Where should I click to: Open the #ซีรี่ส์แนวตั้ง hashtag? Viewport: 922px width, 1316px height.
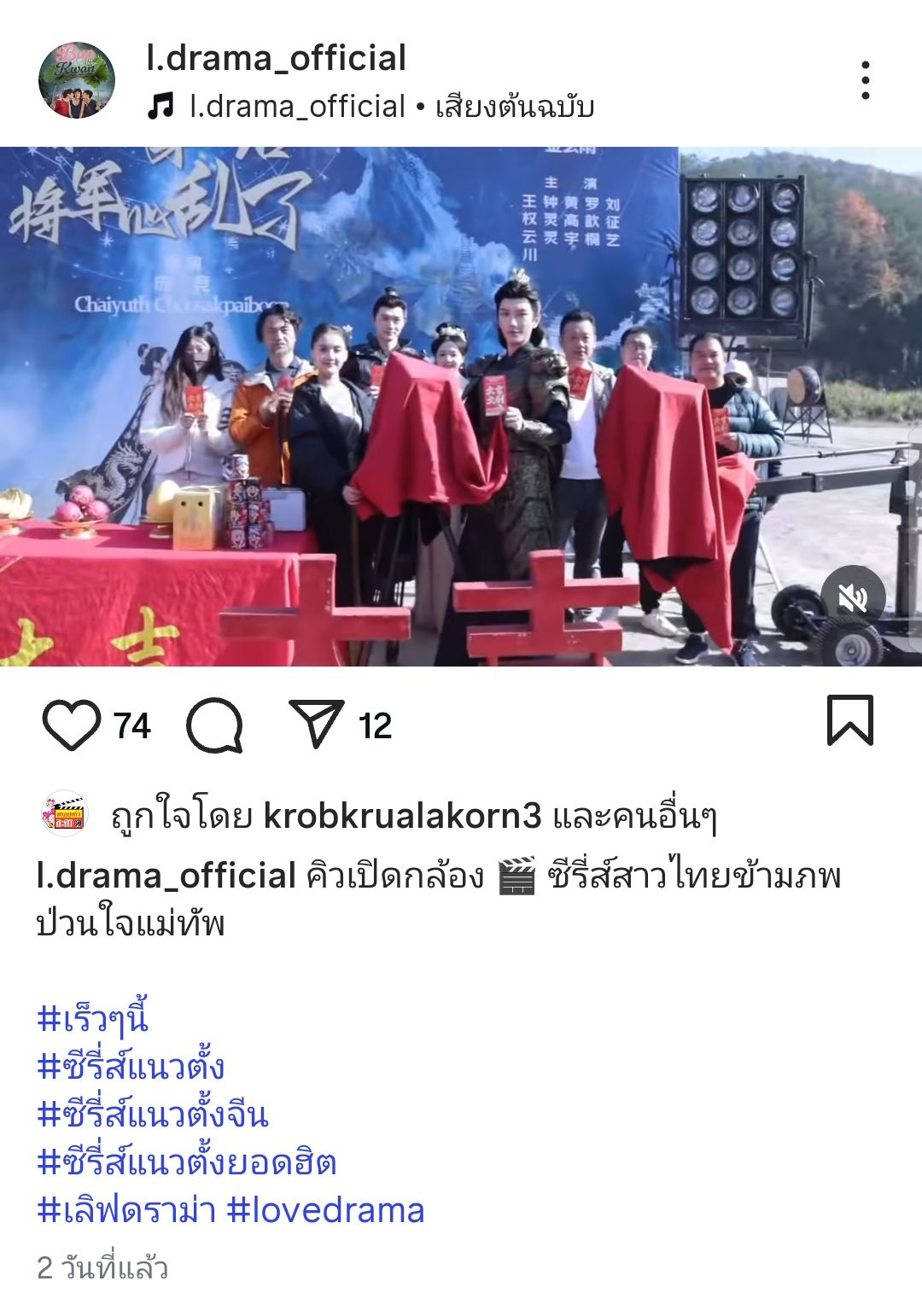131,1066
